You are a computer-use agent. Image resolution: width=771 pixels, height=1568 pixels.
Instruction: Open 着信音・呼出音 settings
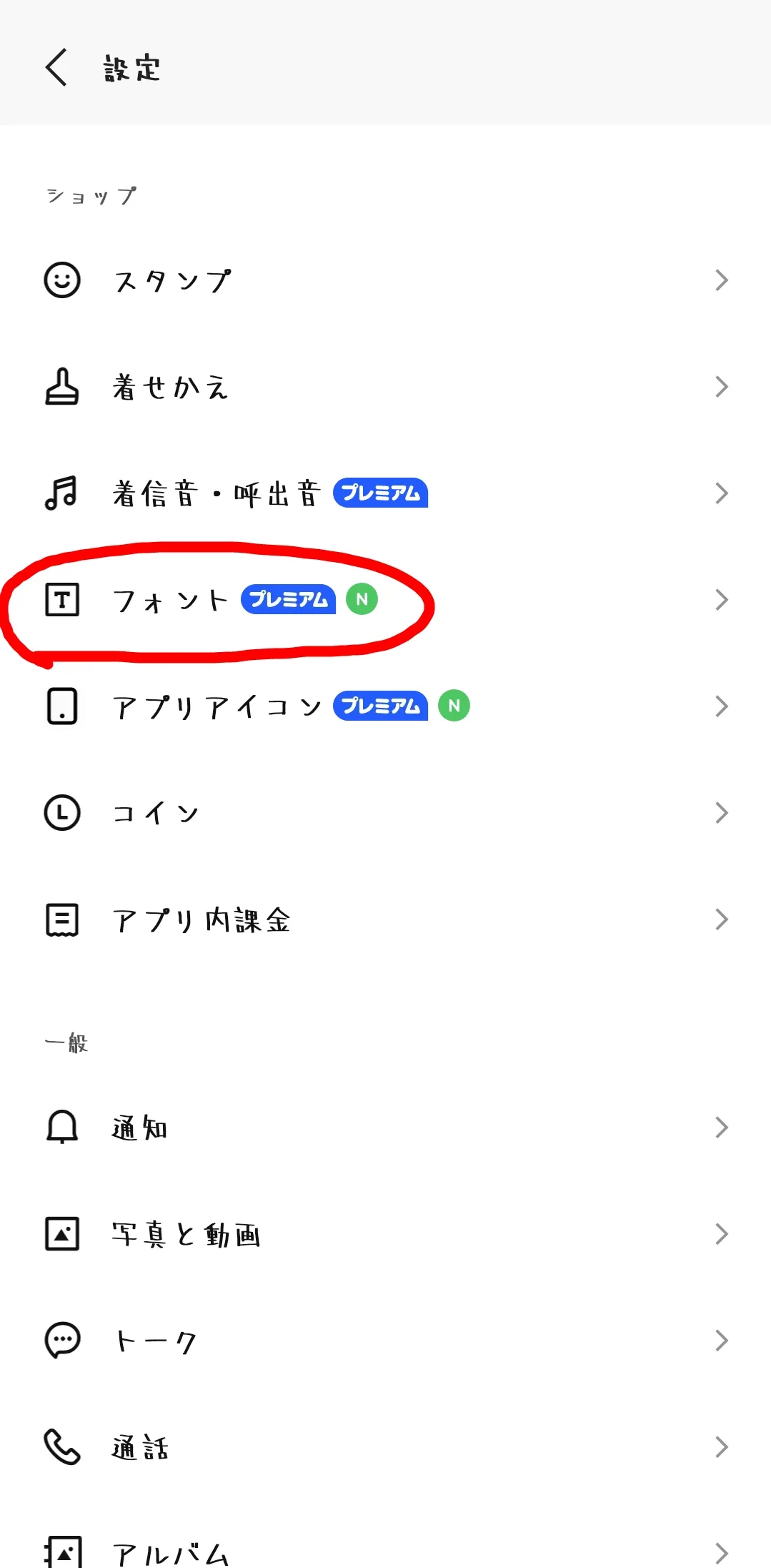tap(386, 493)
